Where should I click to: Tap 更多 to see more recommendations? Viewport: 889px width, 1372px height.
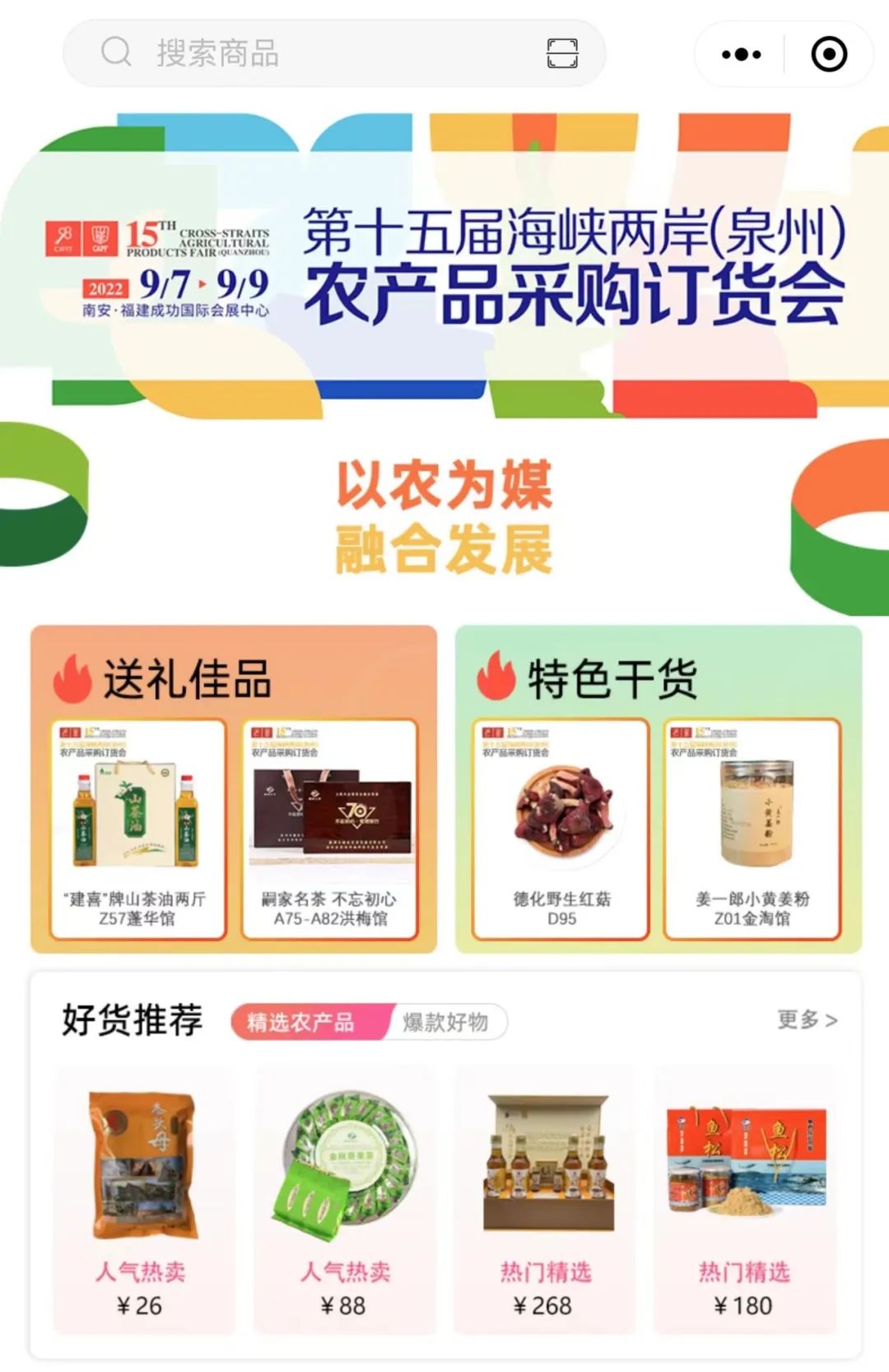(x=807, y=1020)
